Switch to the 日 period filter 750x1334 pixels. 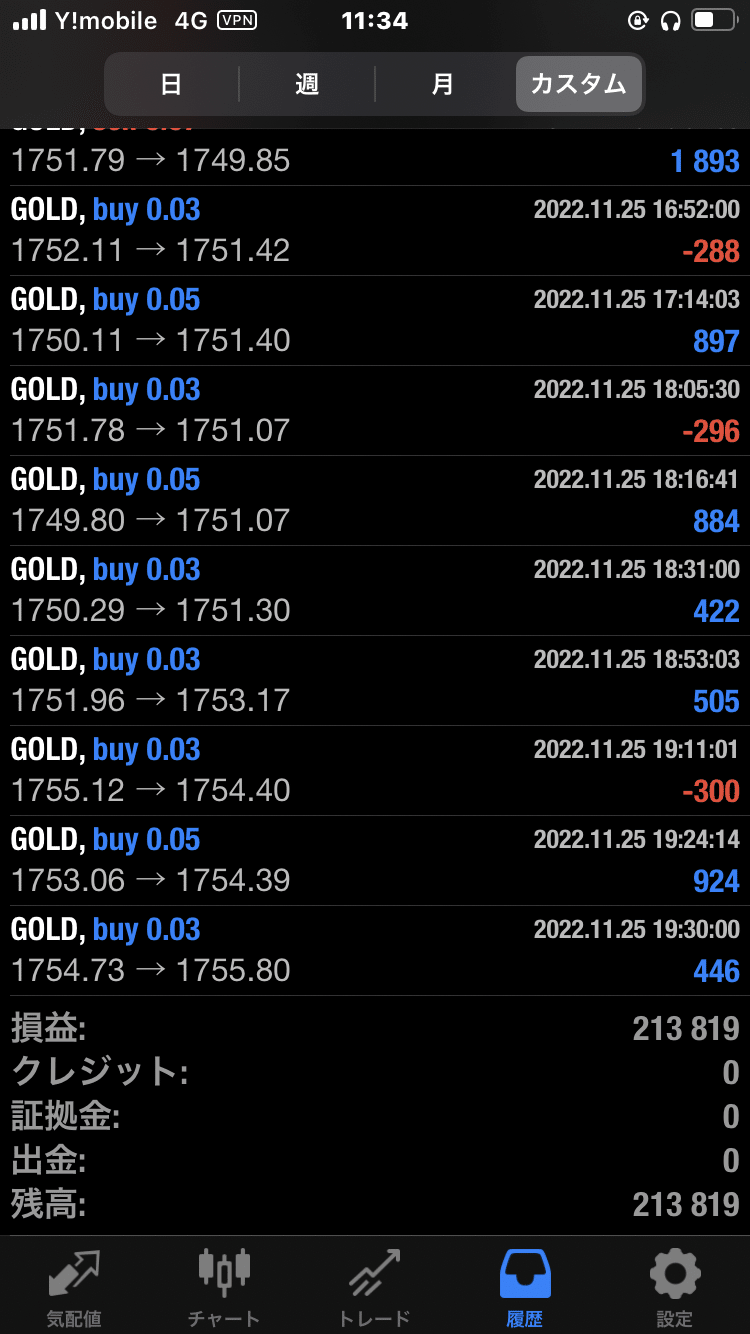point(172,84)
